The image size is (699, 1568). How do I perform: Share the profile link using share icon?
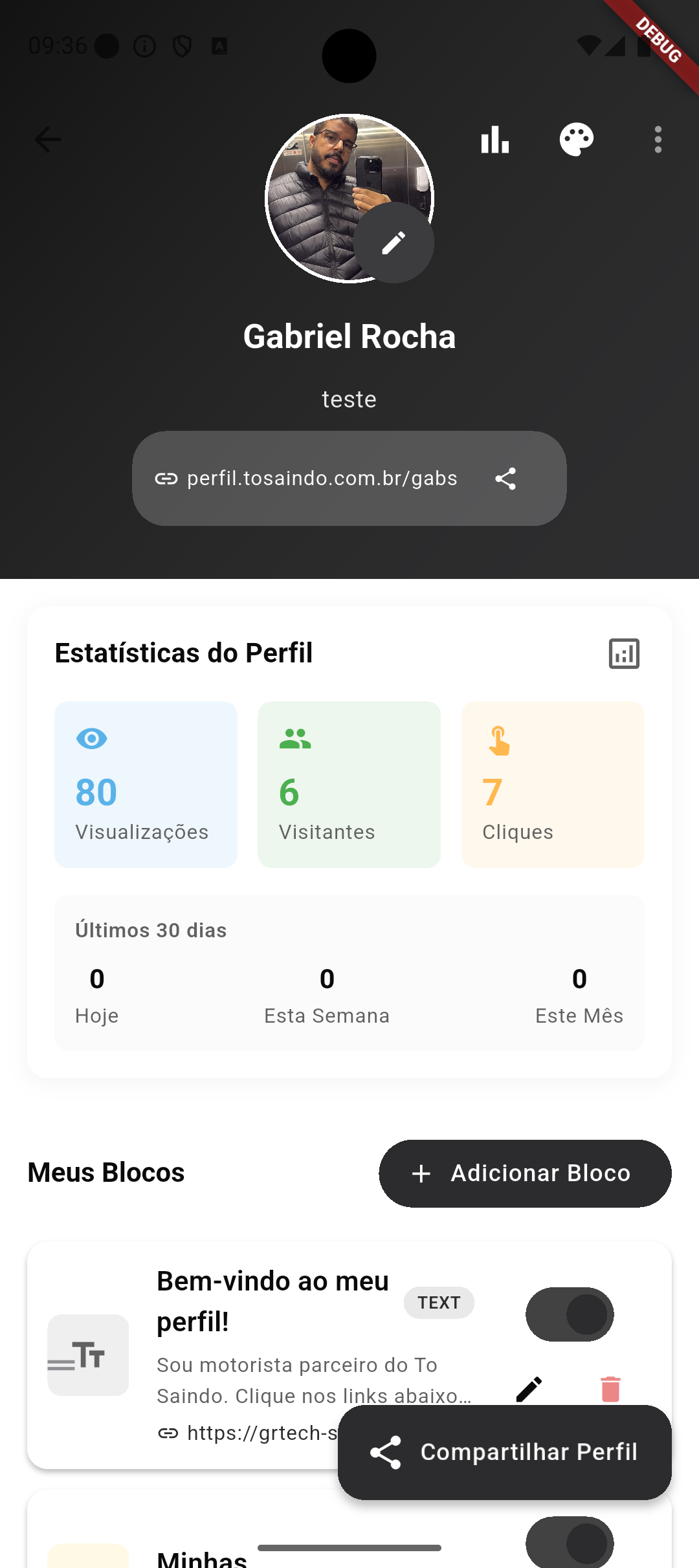(506, 478)
